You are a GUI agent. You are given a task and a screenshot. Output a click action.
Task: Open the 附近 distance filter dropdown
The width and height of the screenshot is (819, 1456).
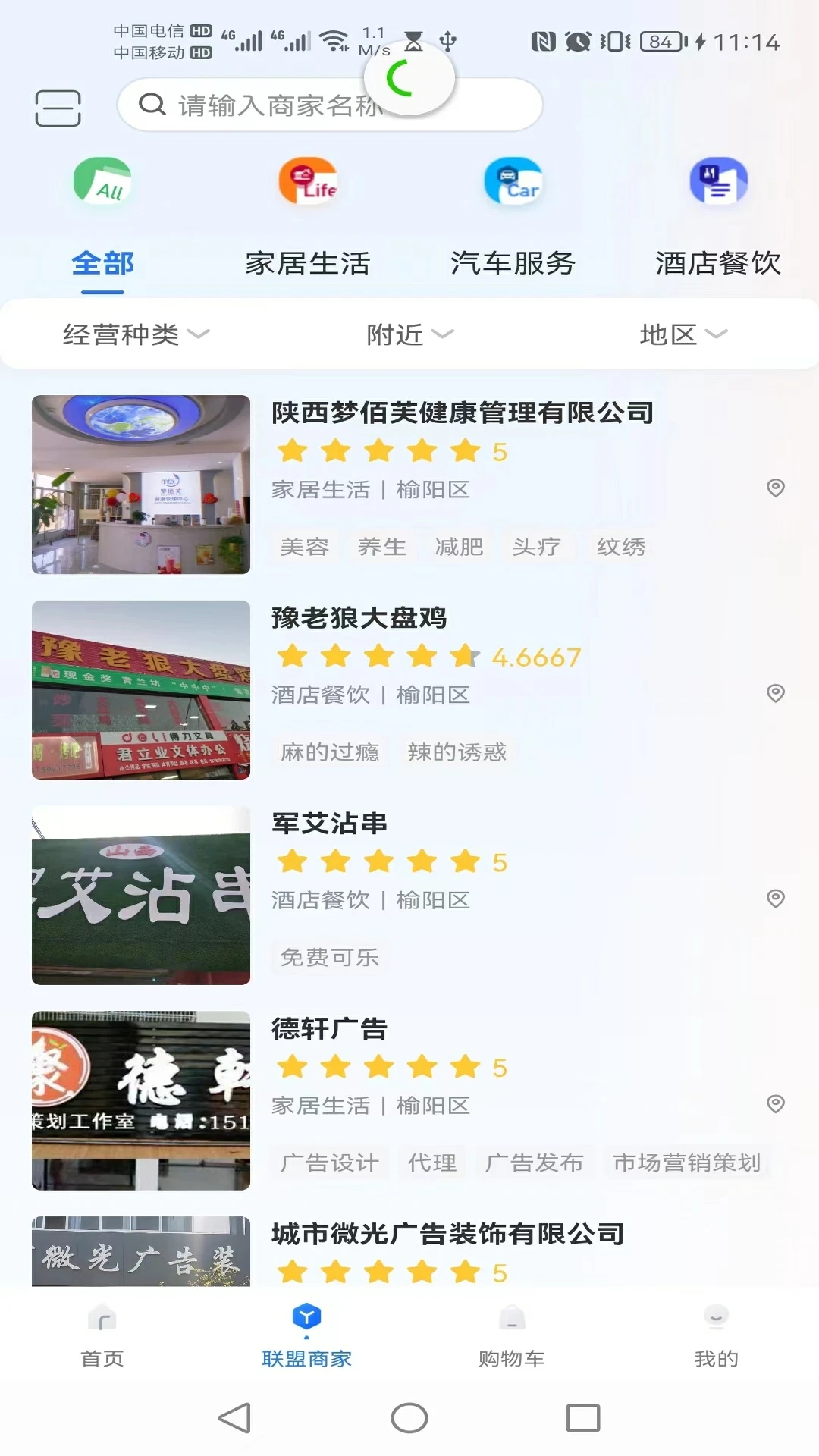point(408,334)
